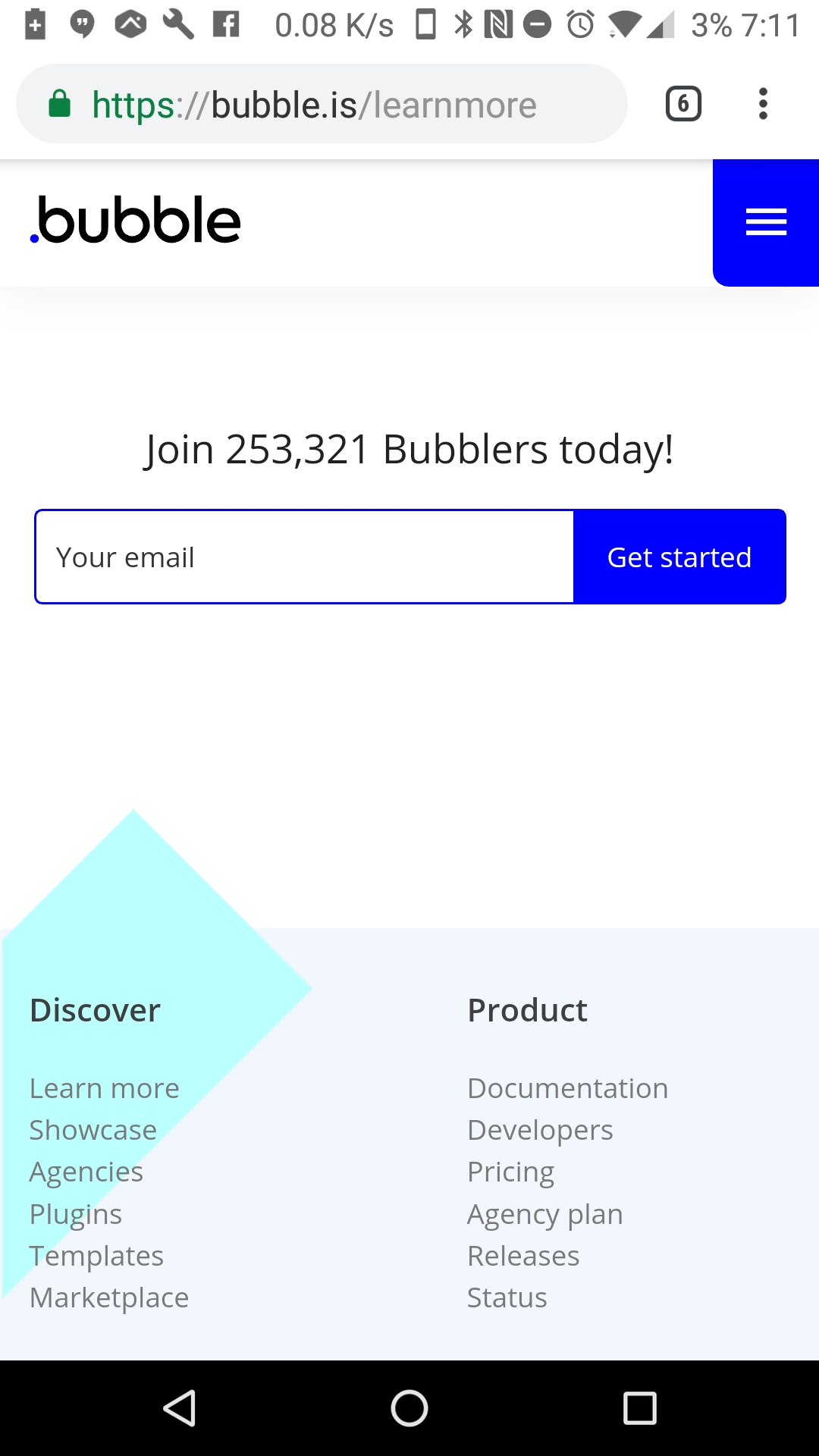This screenshot has width=819, height=1456.
Task: Tap the URL address bar
Action: point(322,104)
